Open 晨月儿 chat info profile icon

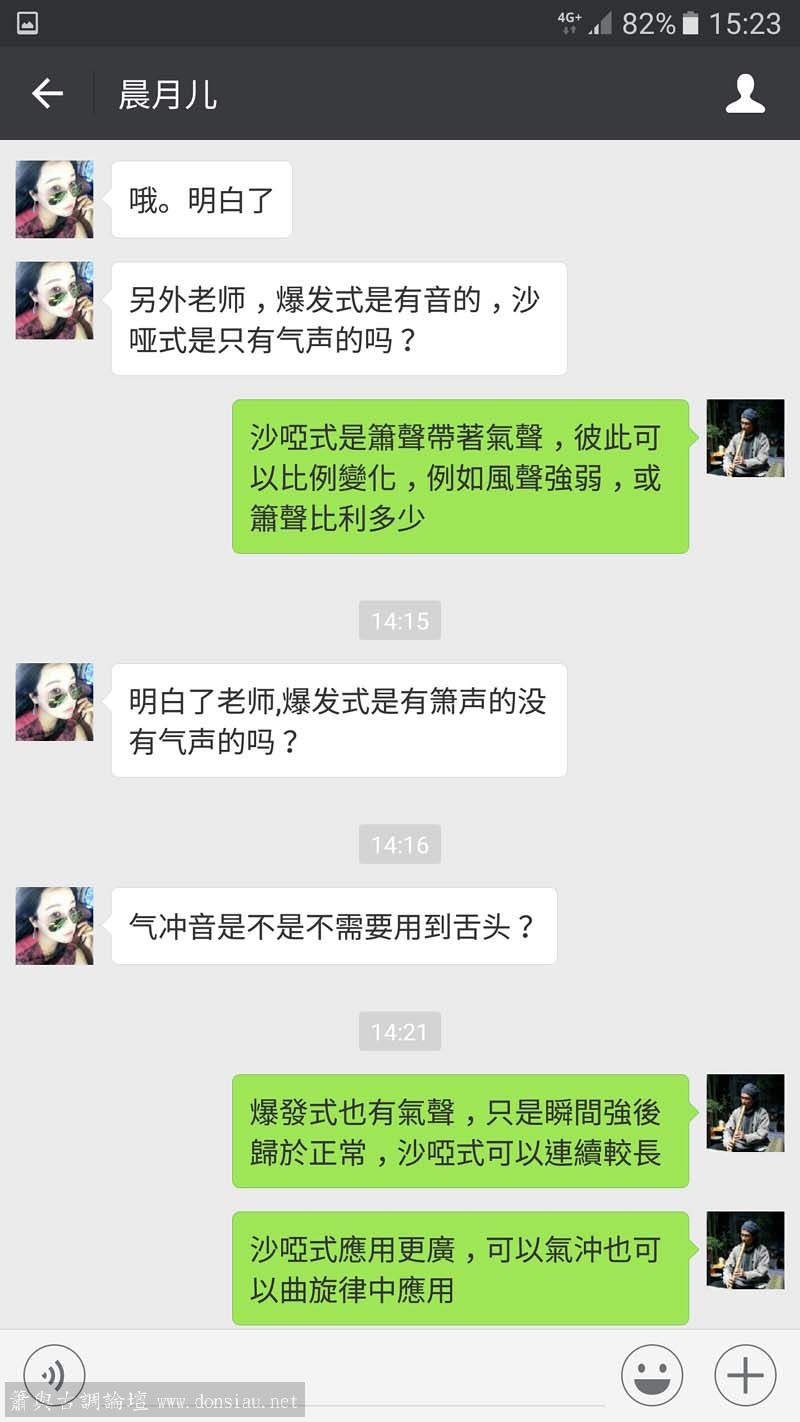[744, 94]
